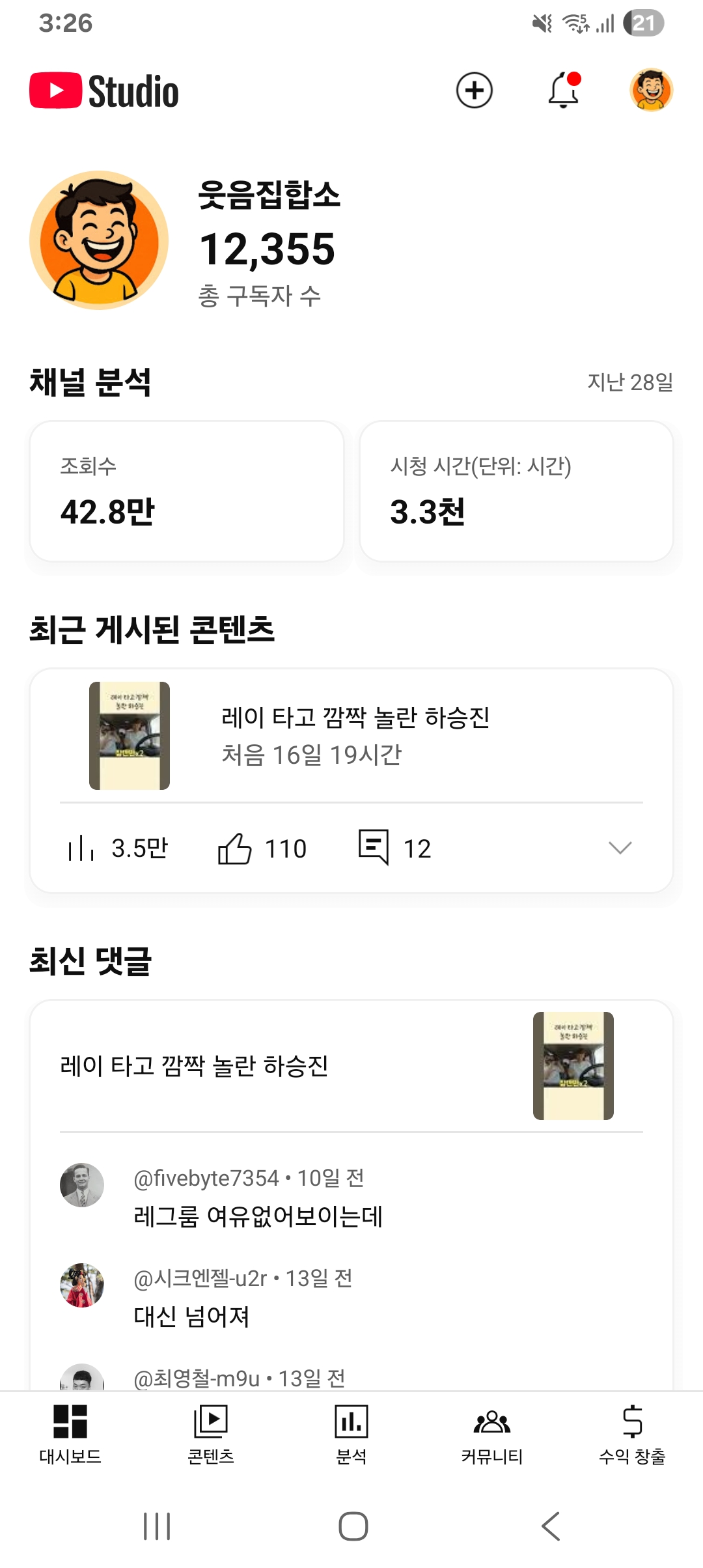This screenshot has width=703, height=1568.
Task: Open recent video 레이 타고 깜짝 놀란 하승진
Action: [355, 736]
